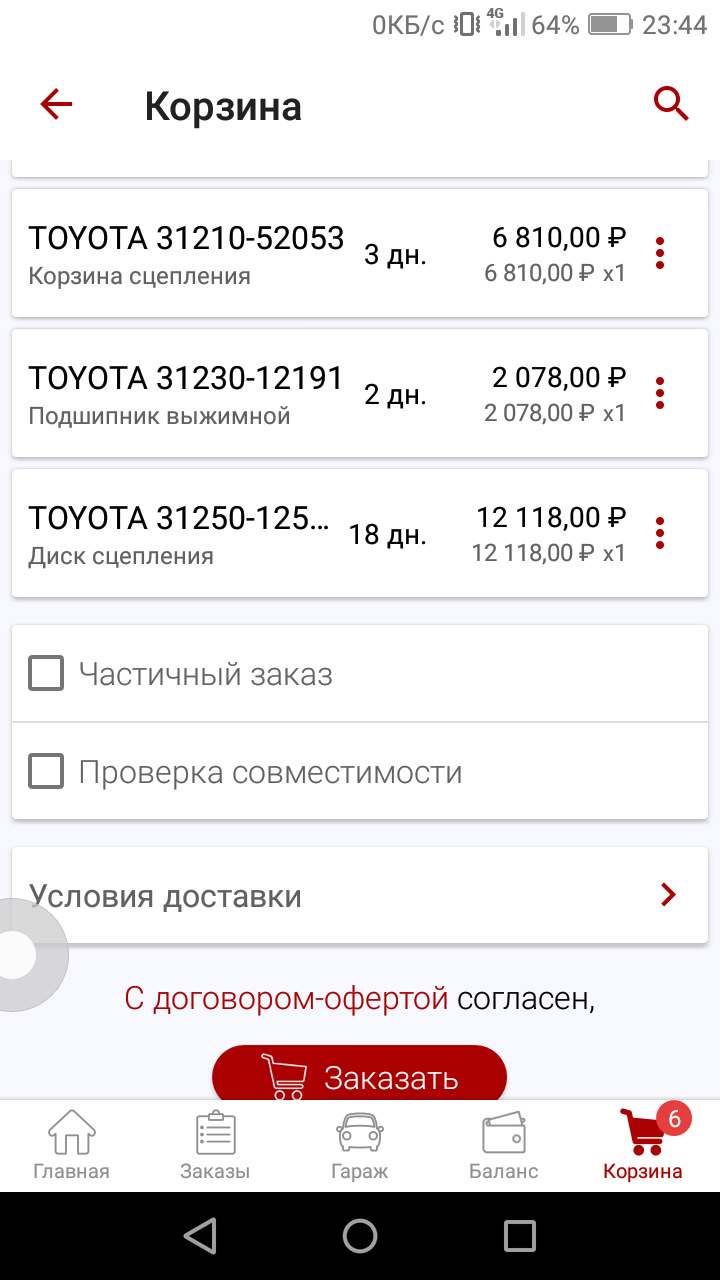Open Условия доставки
Viewport: 720px width, 1280px height.
tap(360, 896)
